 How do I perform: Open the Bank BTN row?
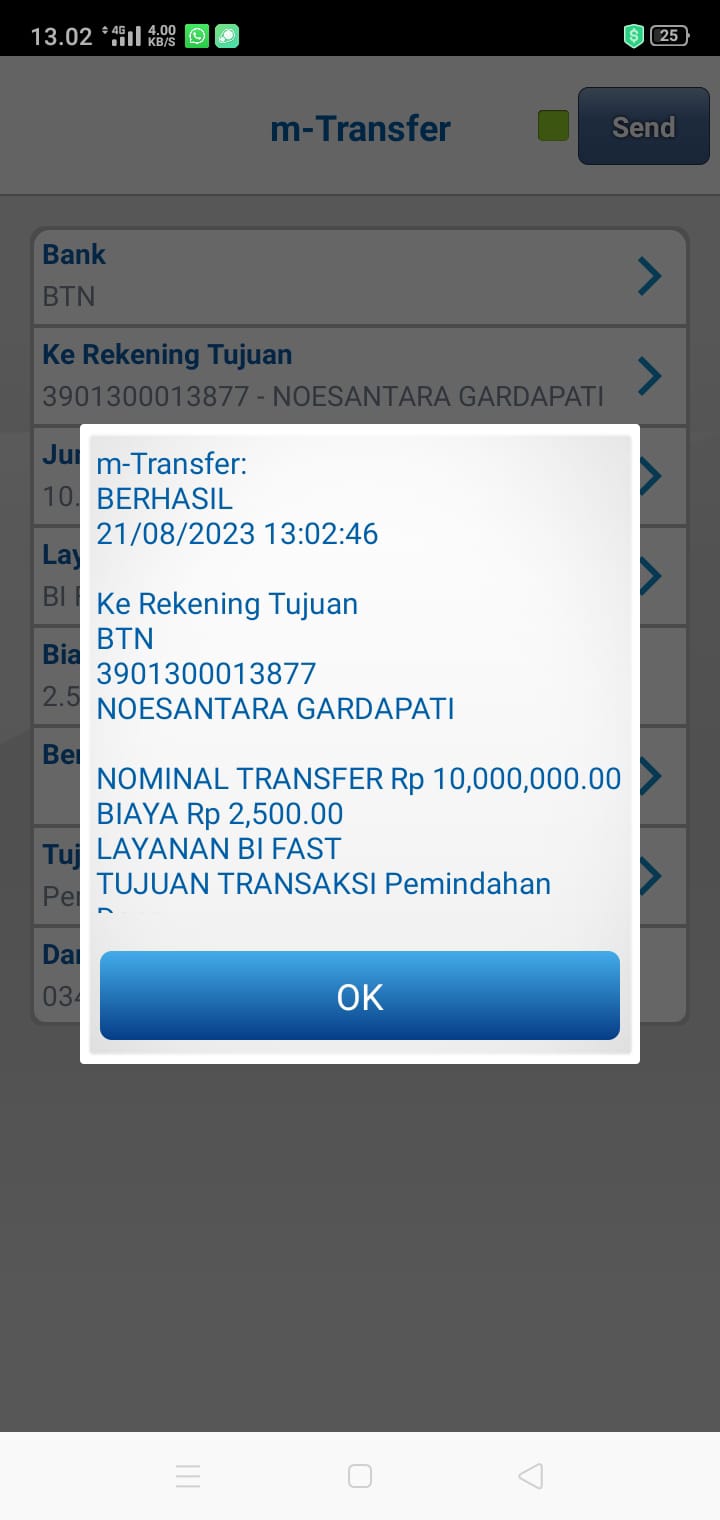pyautogui.click(x=360, y=276)
